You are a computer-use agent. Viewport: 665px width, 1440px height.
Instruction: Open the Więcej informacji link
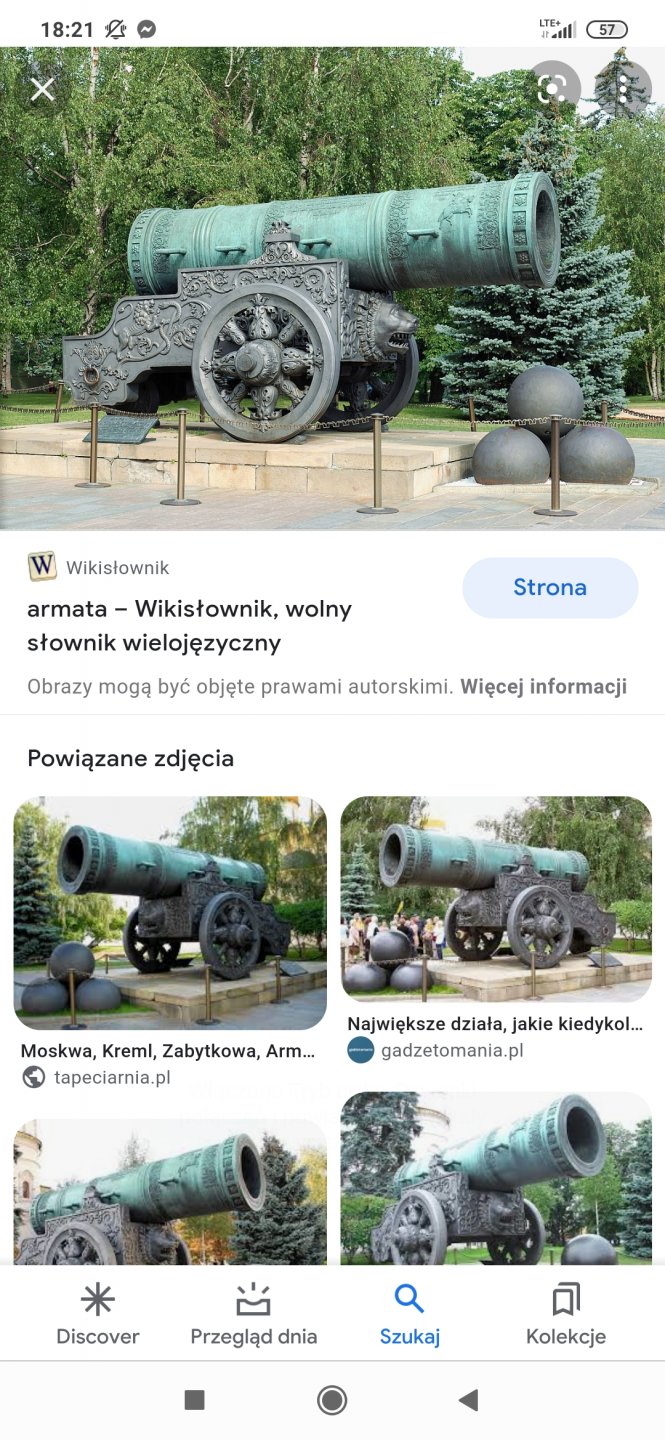[543, 686]
